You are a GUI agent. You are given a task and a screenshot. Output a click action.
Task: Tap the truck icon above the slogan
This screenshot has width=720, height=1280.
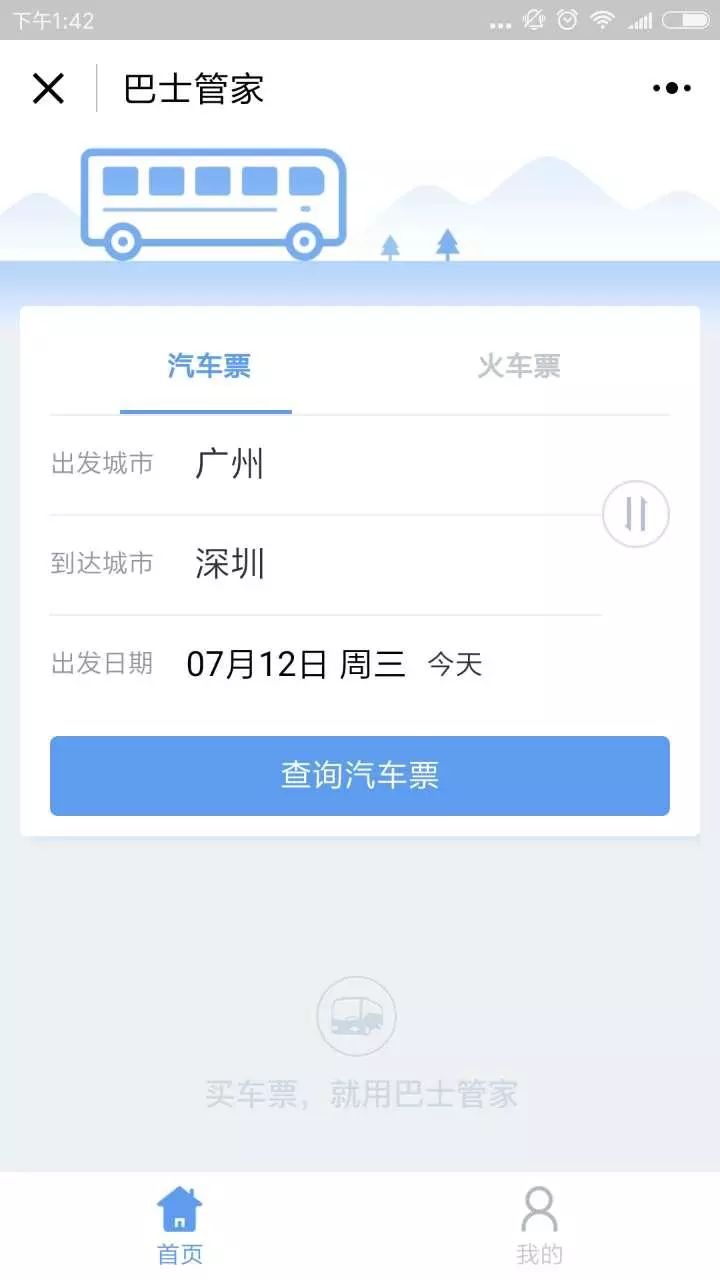click(x=358, y=1015)
